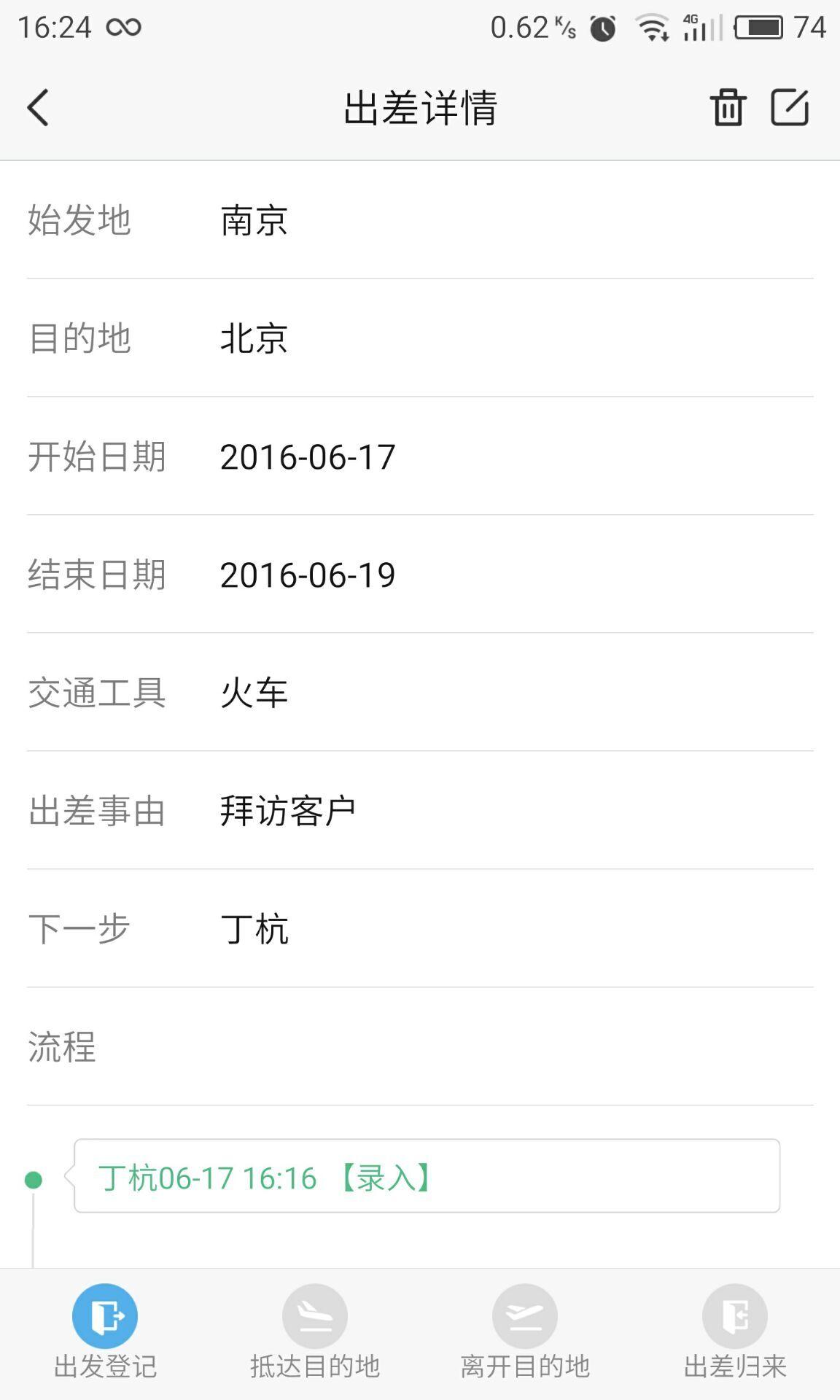Delete this business trip record
The height and width of the screenshot is (1400, 840).
click(x=728, y=108)
